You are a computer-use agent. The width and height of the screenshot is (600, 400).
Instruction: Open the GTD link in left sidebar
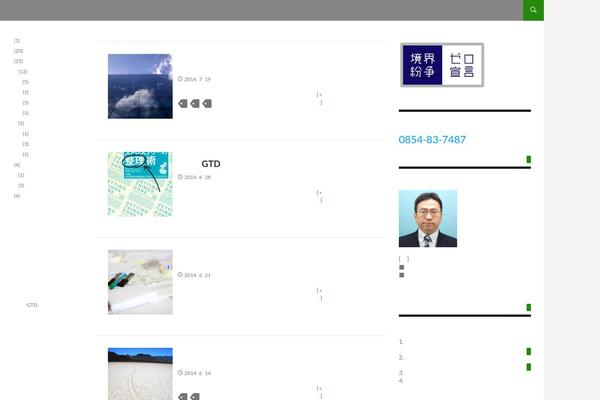[32, 305]
